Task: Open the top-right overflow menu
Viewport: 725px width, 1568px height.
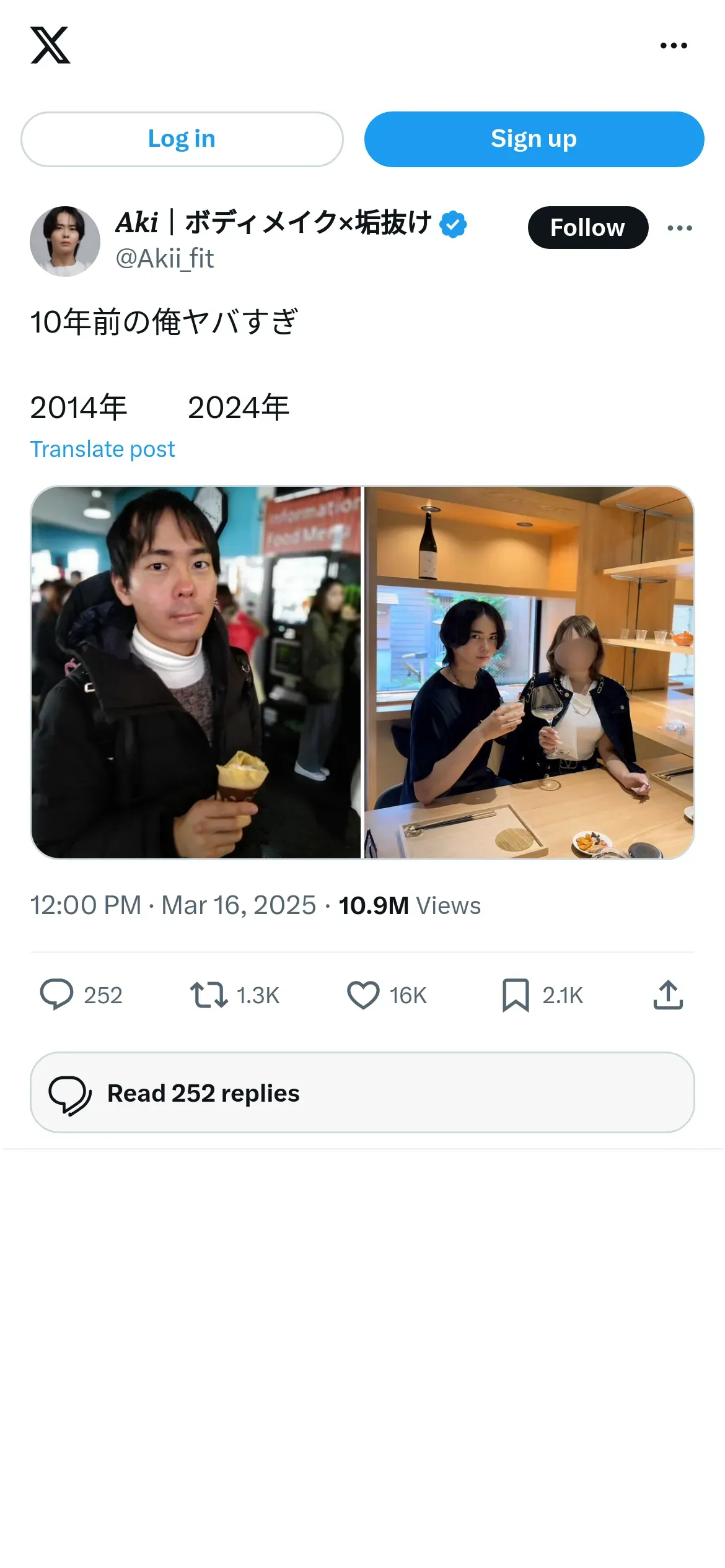Action: point(674,45)
